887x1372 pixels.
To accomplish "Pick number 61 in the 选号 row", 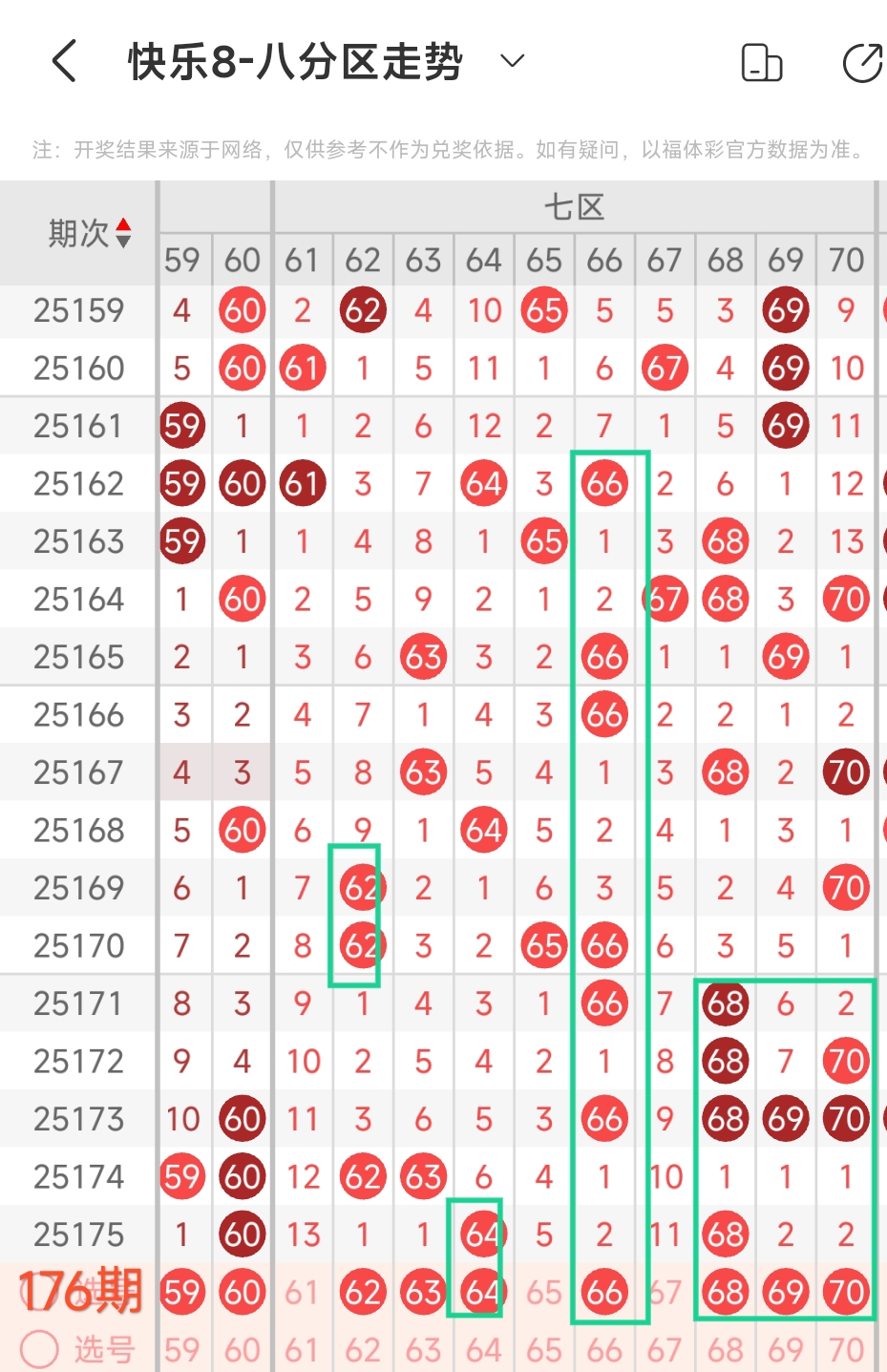I will [302, 1350].
